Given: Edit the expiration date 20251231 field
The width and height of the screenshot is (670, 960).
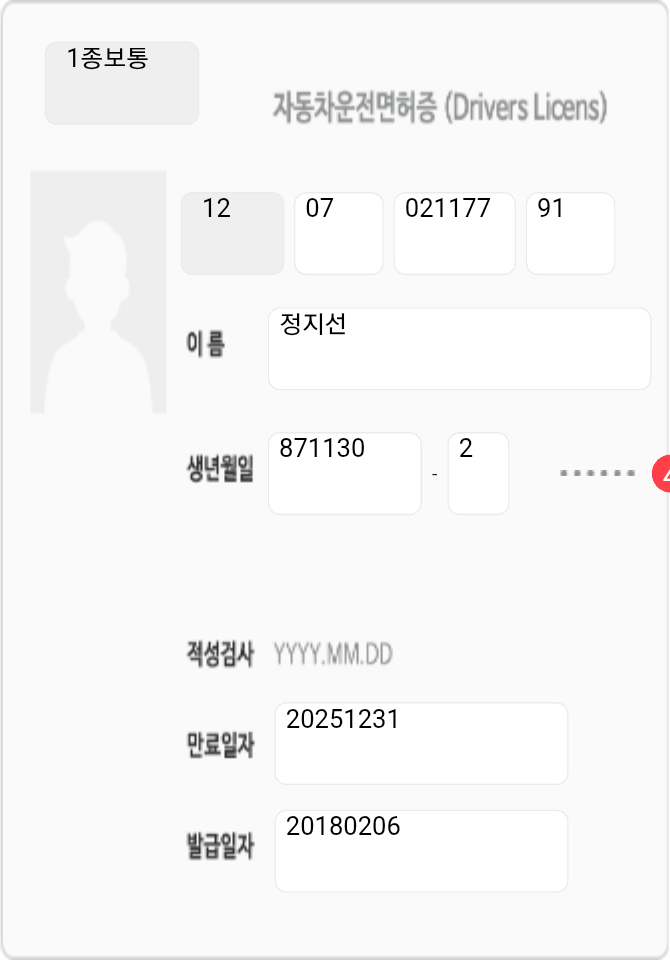Looking at the screenshot, I should coord(421,743).
